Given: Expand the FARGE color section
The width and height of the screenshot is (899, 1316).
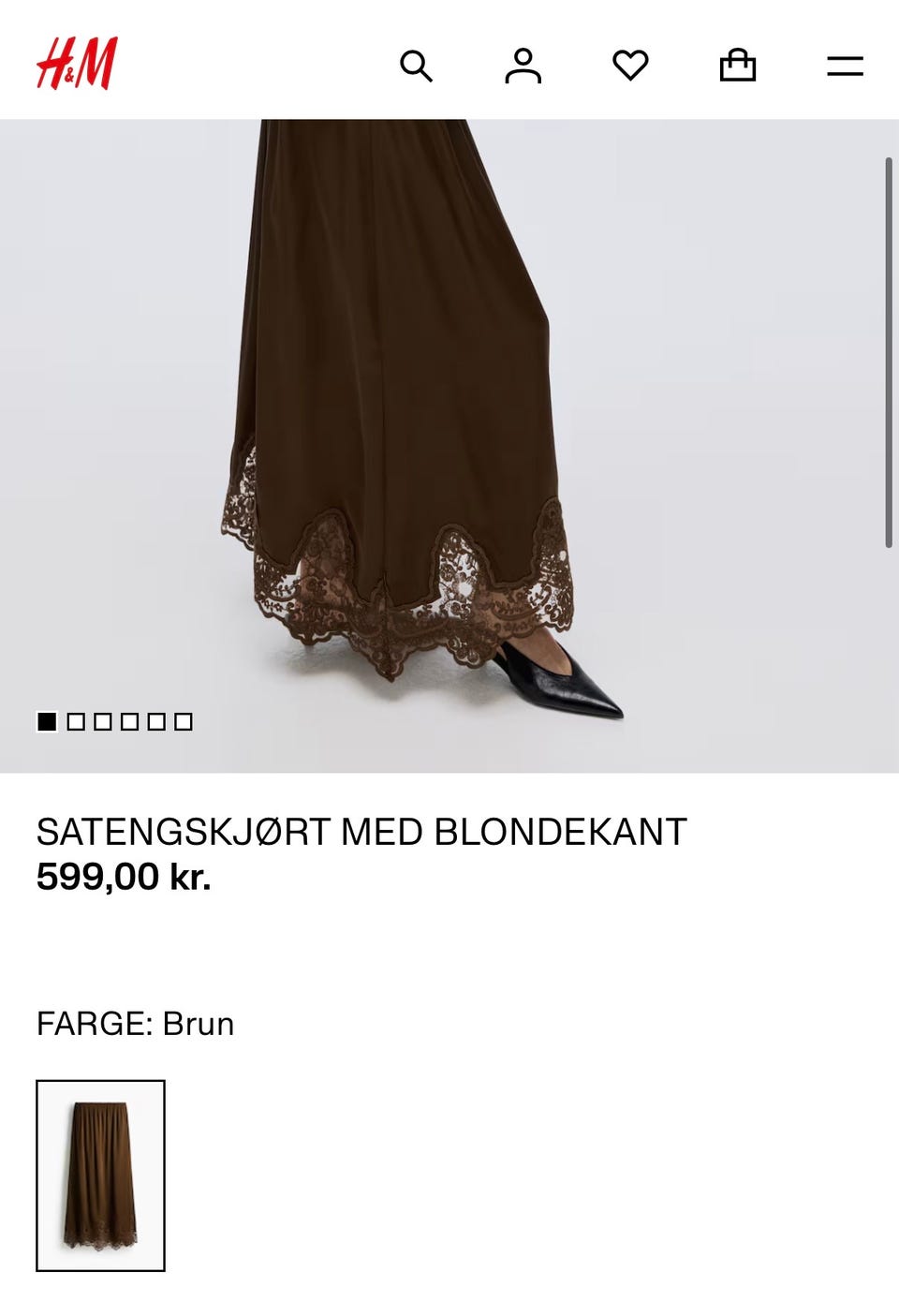Looking at the screenshot, I should [136, 1024].
